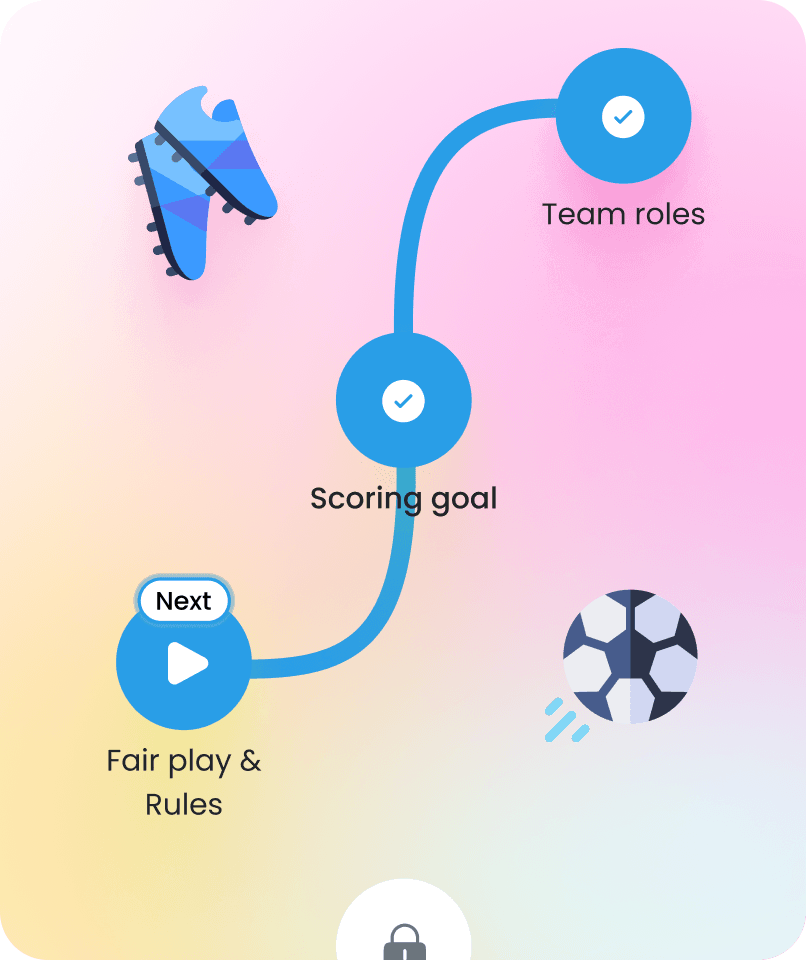The image size is (806, 960).
Task: Select the Team roles lesson label
Action: coord(622,213)
